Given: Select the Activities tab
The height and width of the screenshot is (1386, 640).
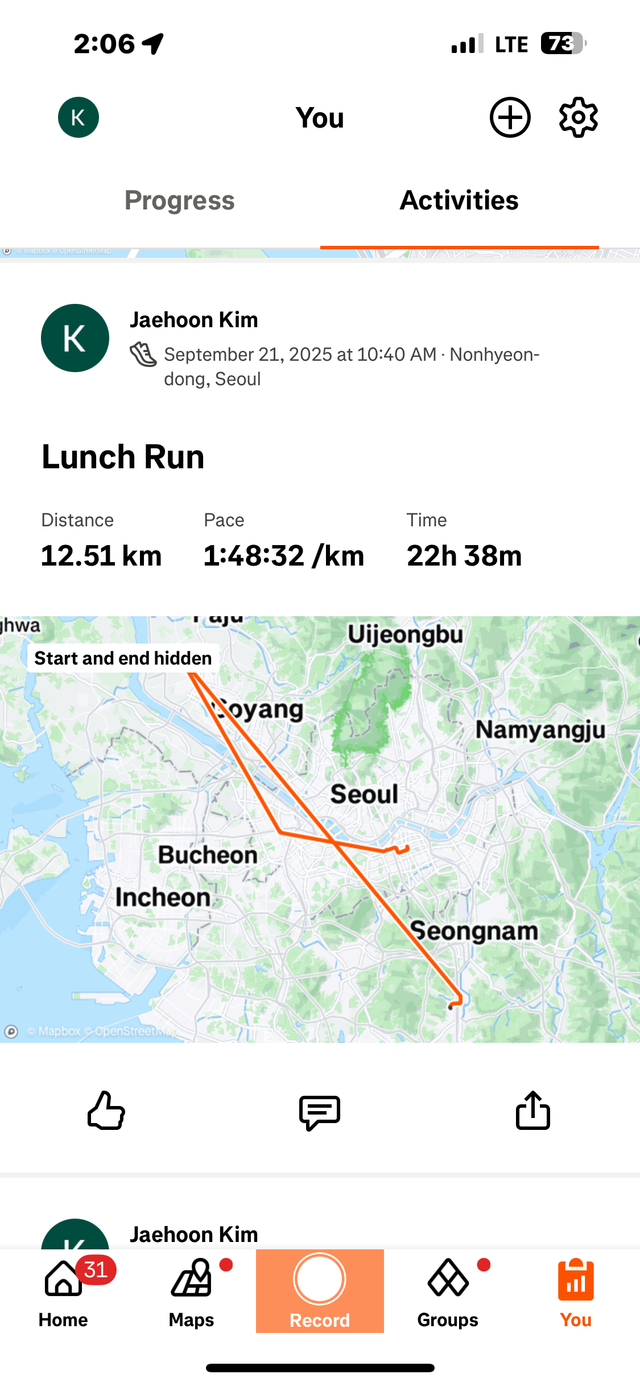Looking at the screenshot, I should click(459, 200).
